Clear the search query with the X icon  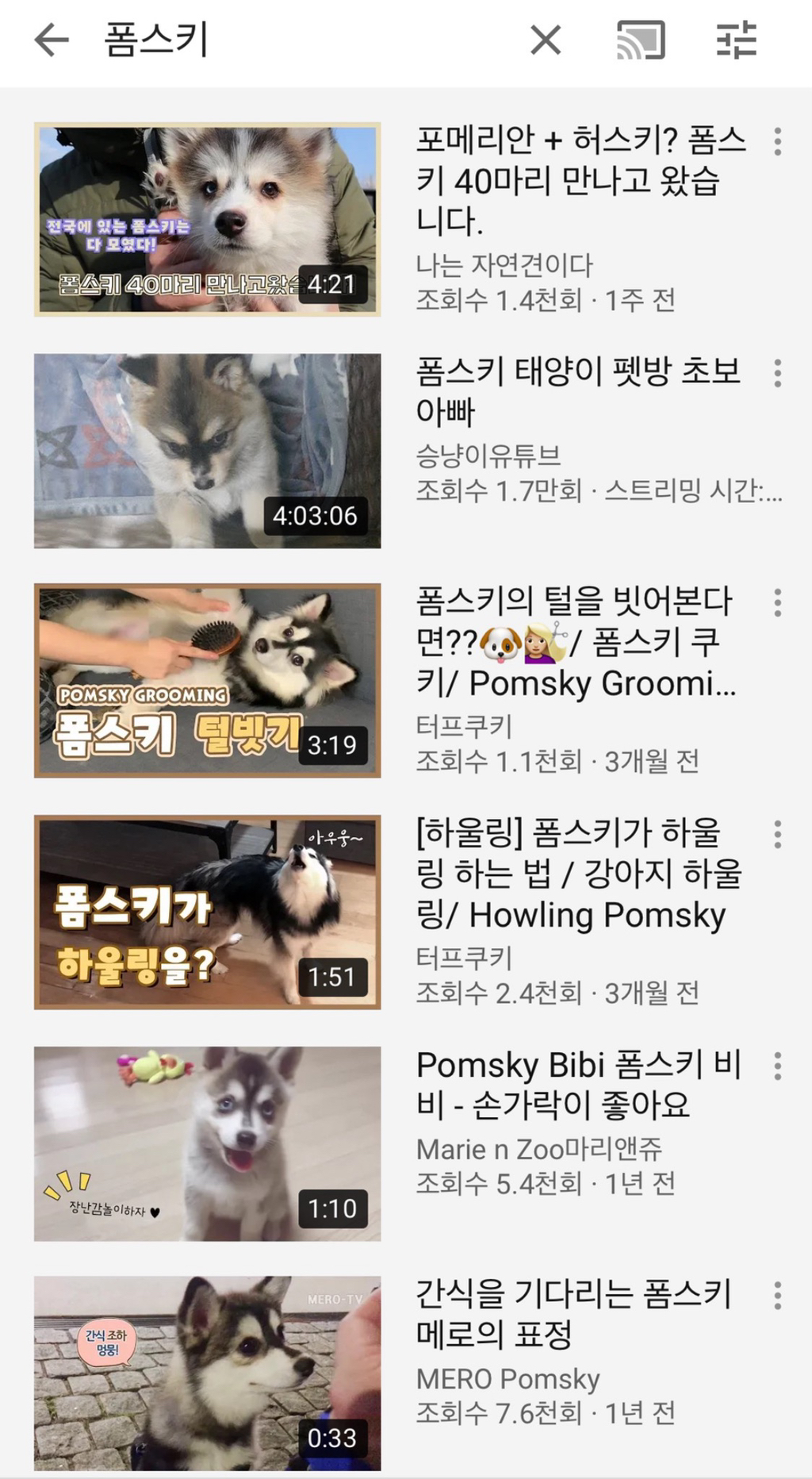544,41
